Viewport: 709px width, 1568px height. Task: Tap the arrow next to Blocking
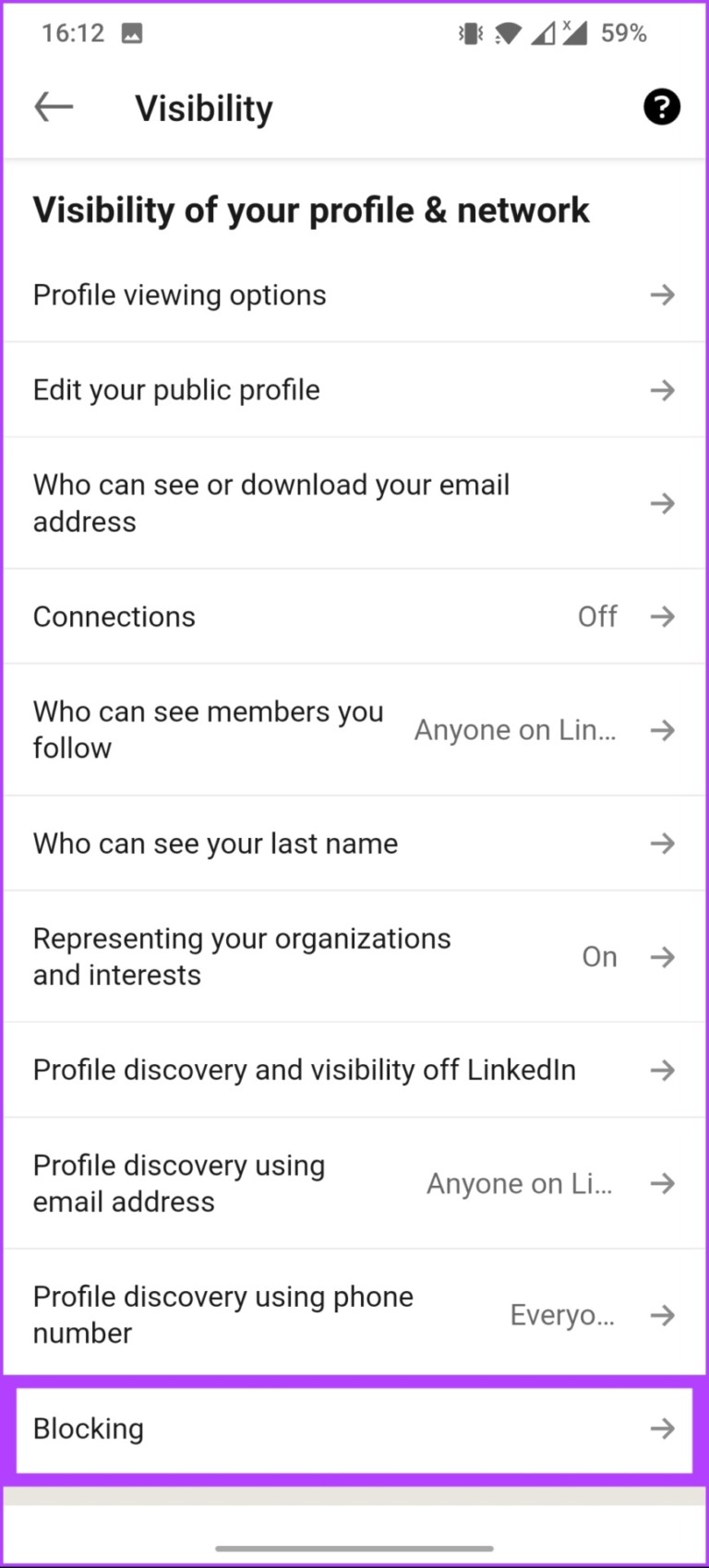[x=663, y=1428]
